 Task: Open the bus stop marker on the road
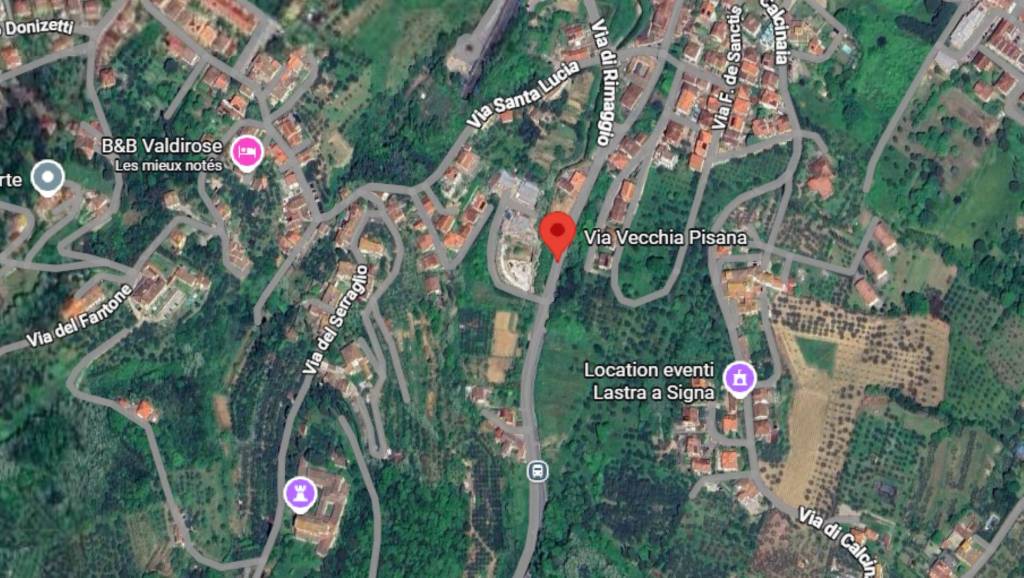(x=538, y=470)
